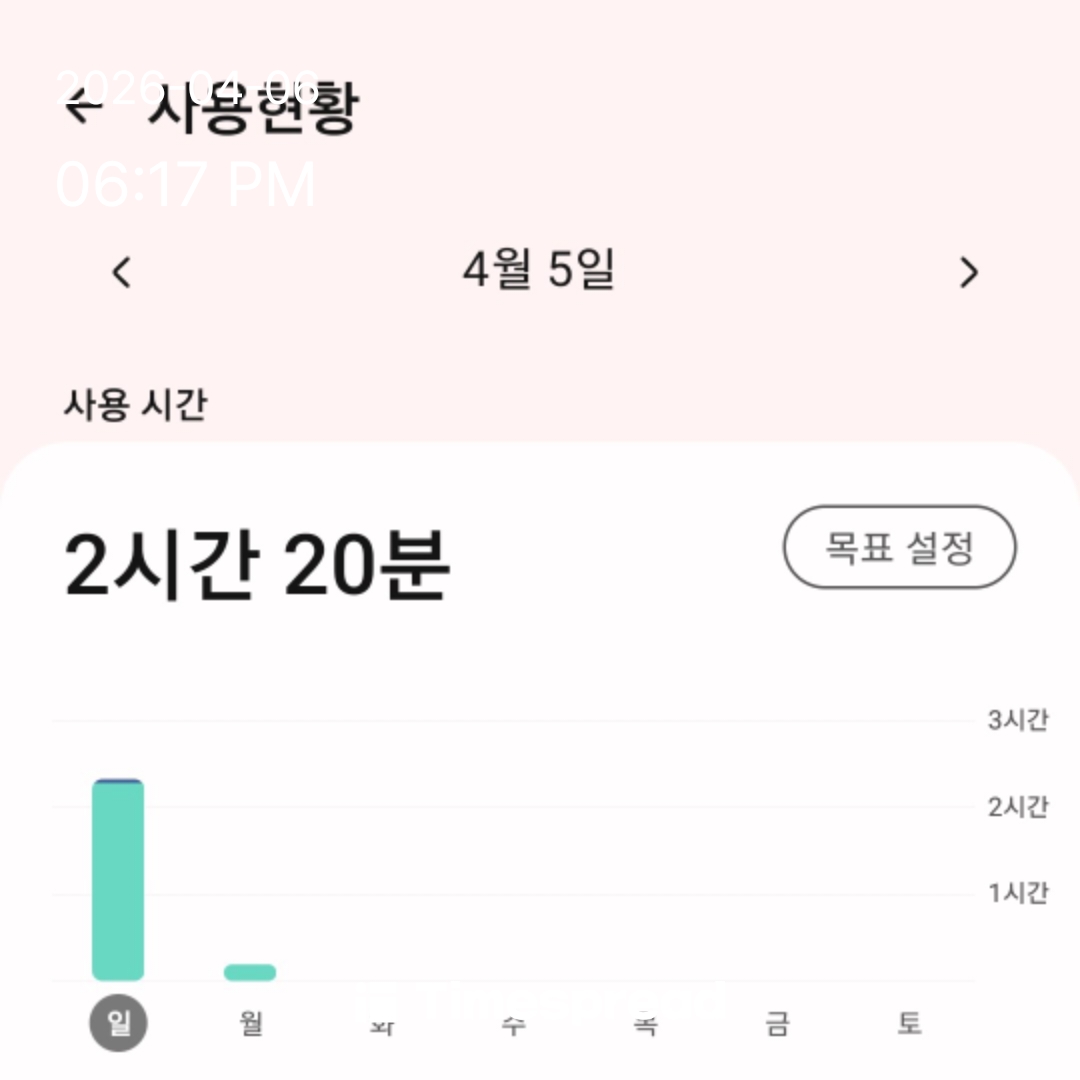Select 토 (Saturday) on the chart
The image size is (1080, 1080).
[908, 1023]
